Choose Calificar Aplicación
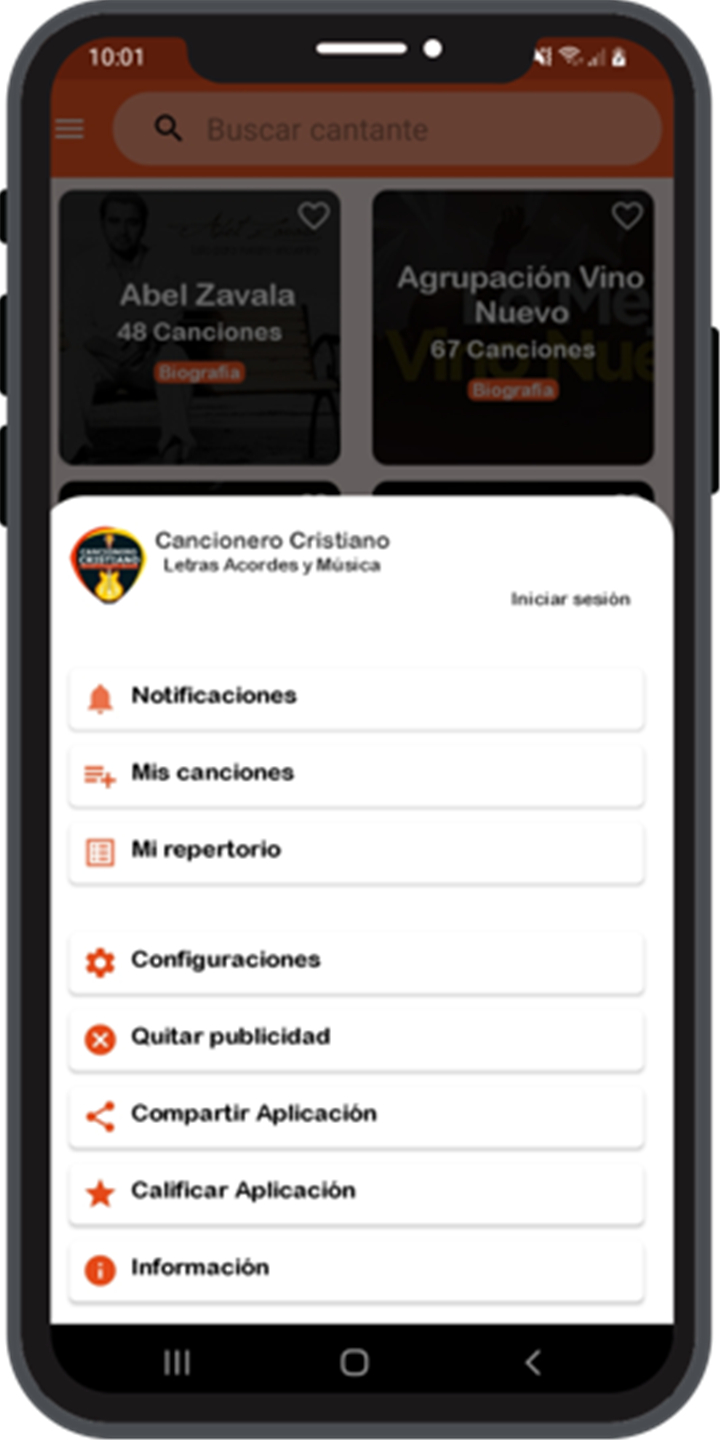This screenshot has width=720, height=1440. pos(356,1193)
